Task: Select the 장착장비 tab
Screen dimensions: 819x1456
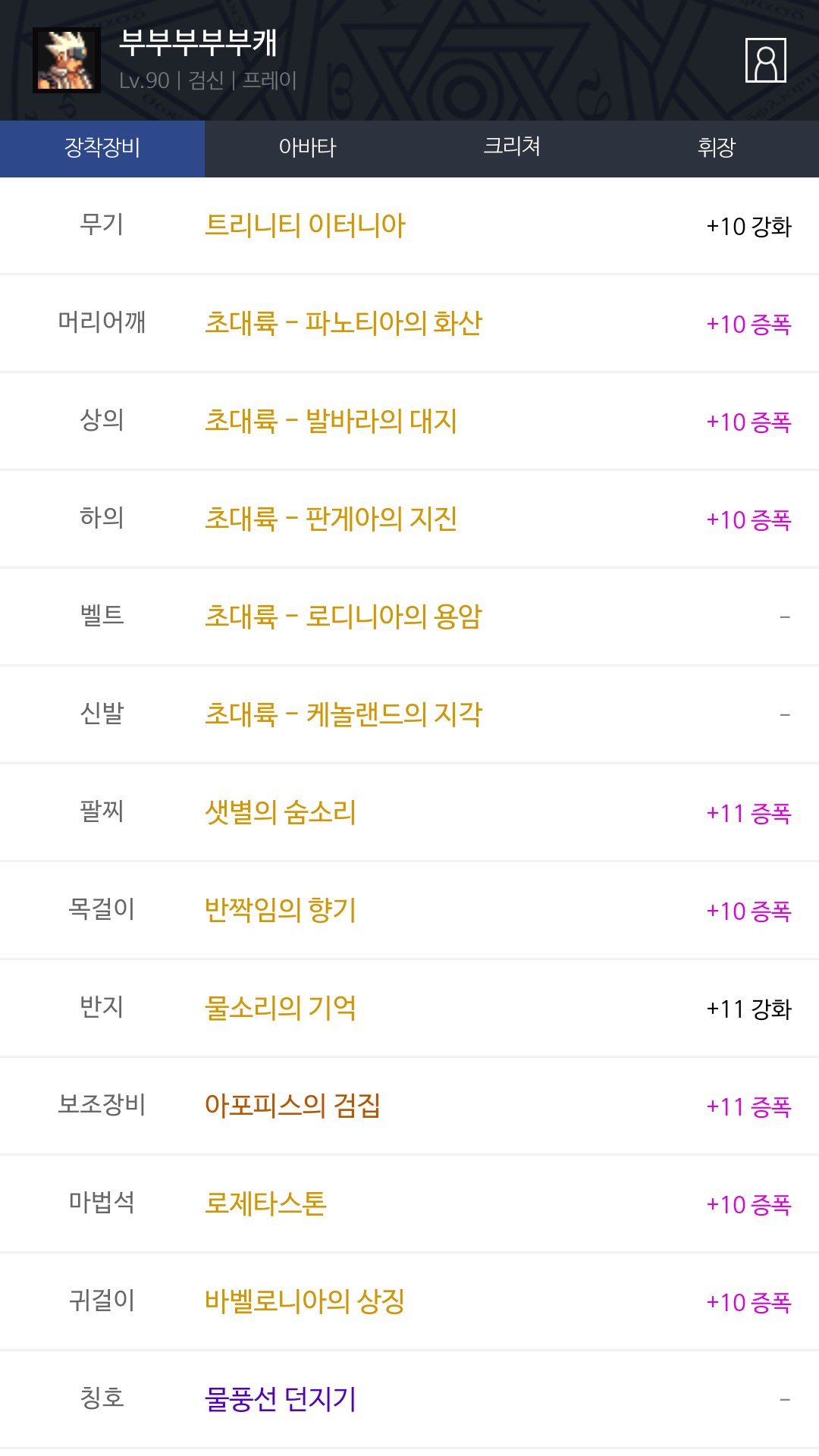Action: 102,148
